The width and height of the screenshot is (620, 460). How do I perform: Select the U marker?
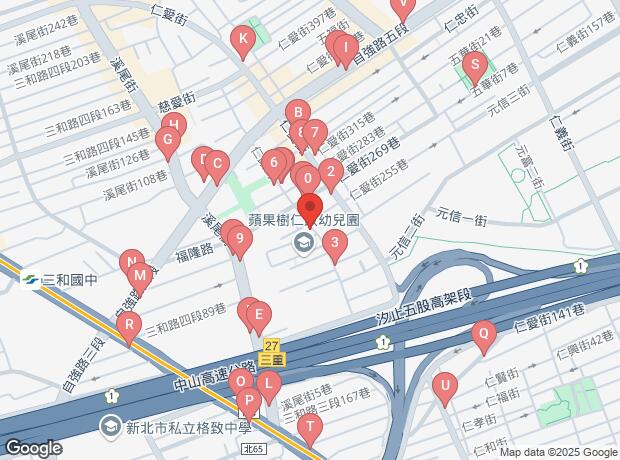tap(444, 385)
